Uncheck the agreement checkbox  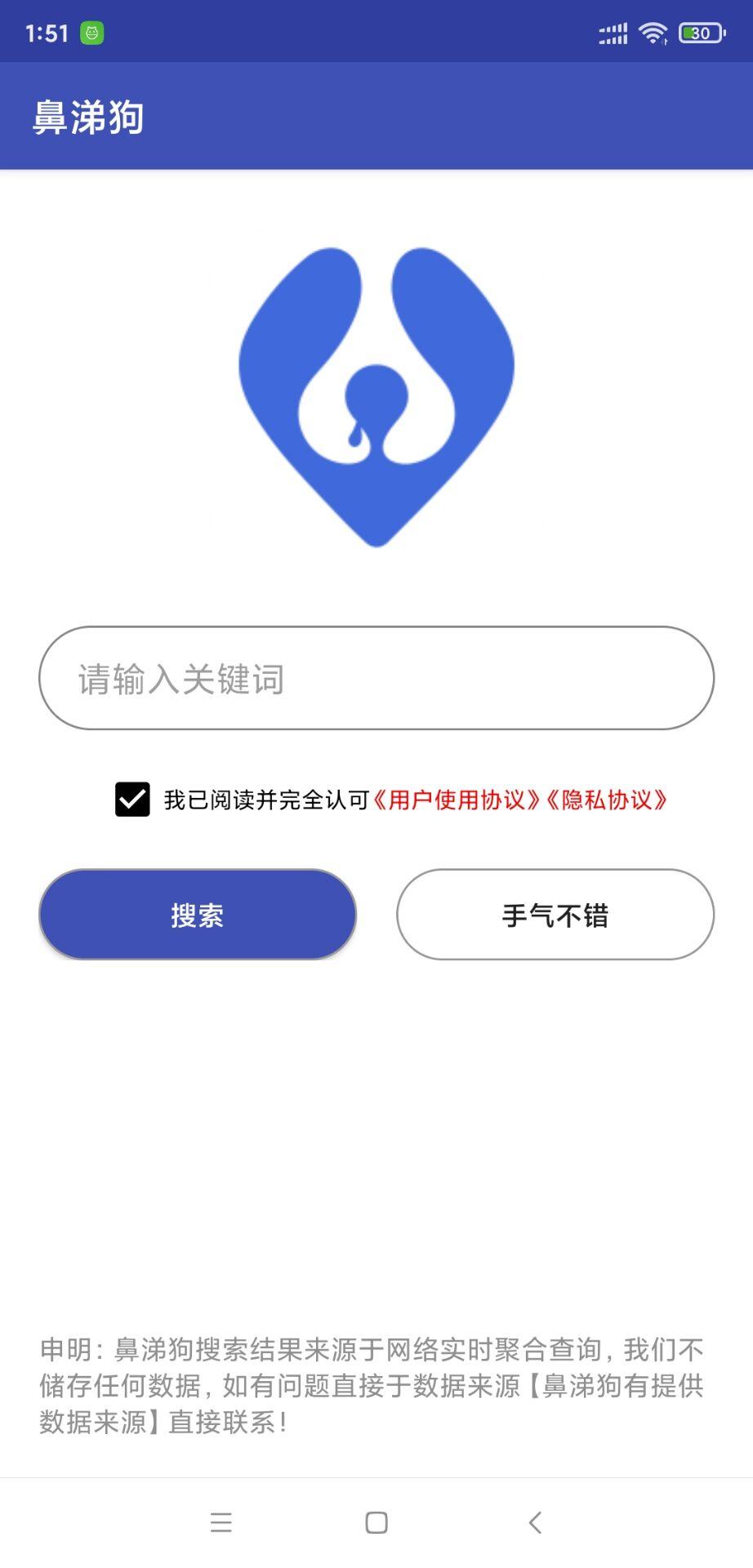pos(132,799)
